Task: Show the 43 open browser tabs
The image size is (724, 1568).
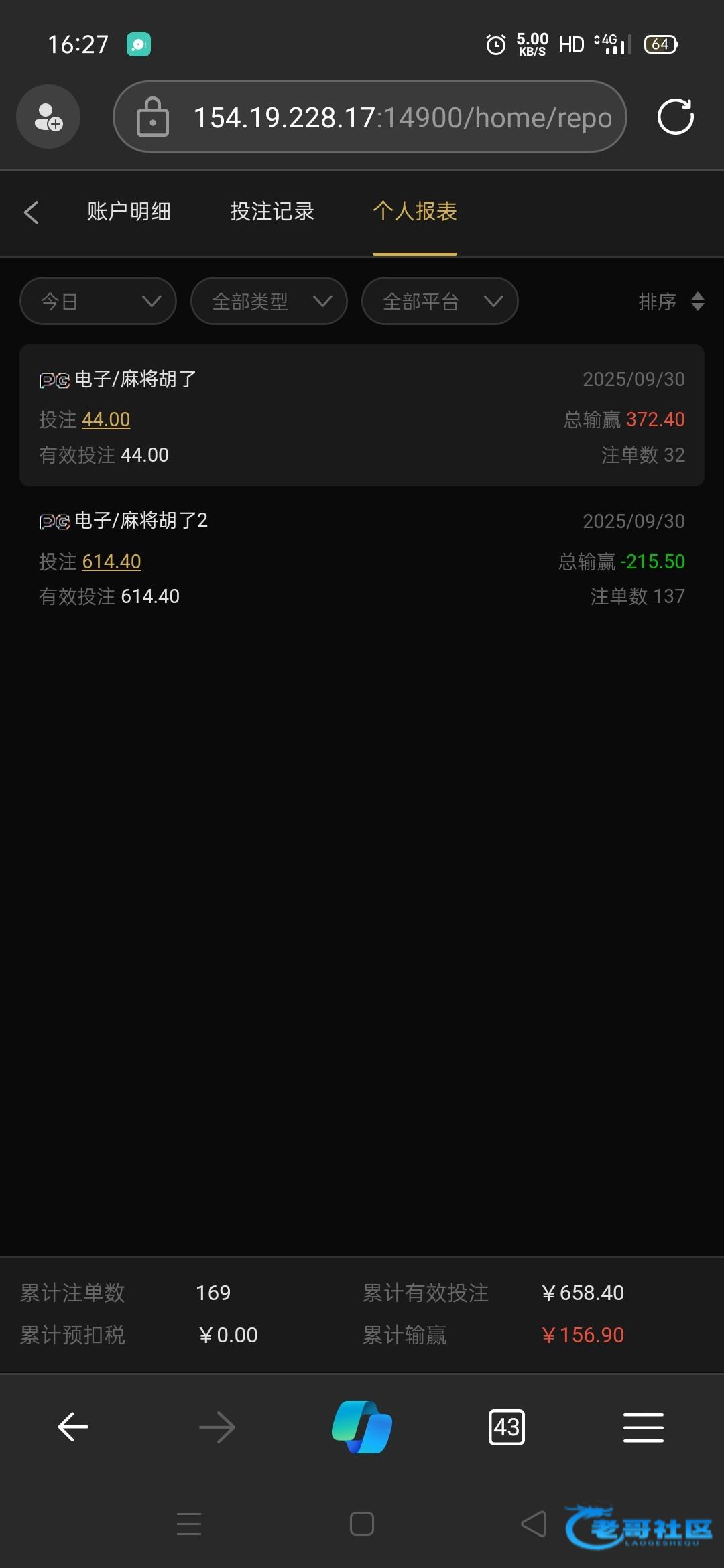Action: 507,1427
